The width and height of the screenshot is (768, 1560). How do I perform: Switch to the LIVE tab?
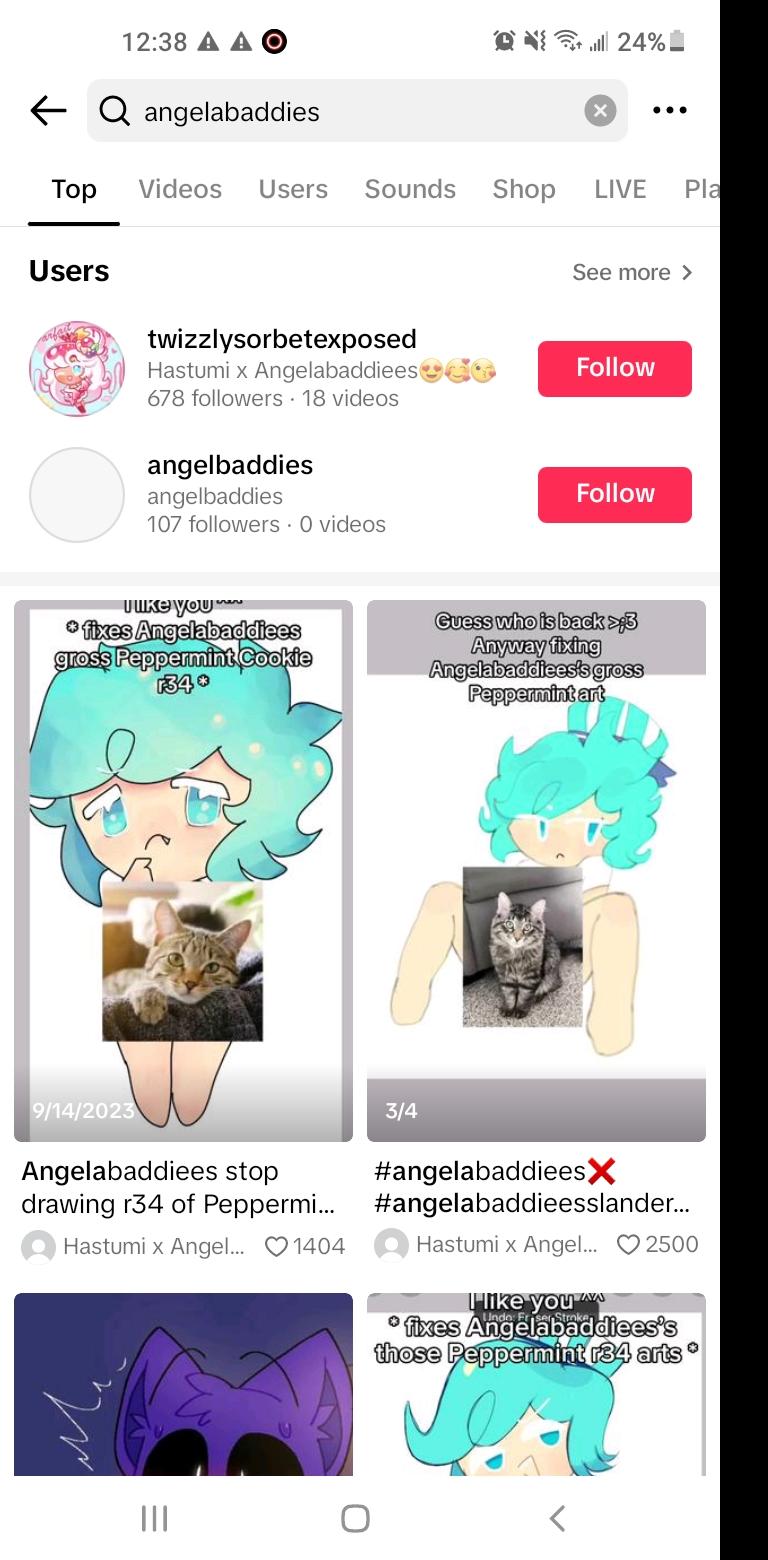(620, 189)
